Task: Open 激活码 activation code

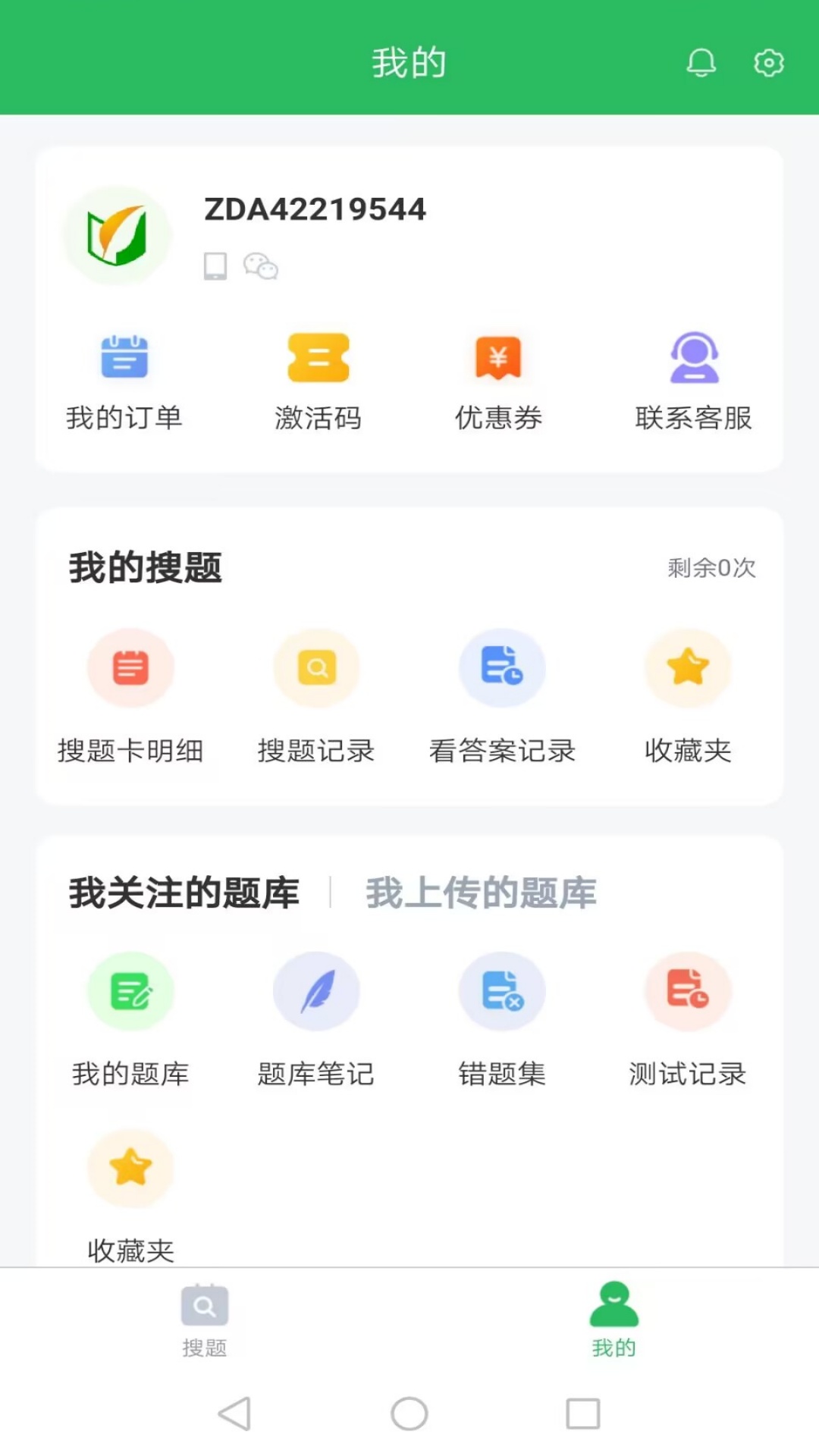Action: [318, 381]
